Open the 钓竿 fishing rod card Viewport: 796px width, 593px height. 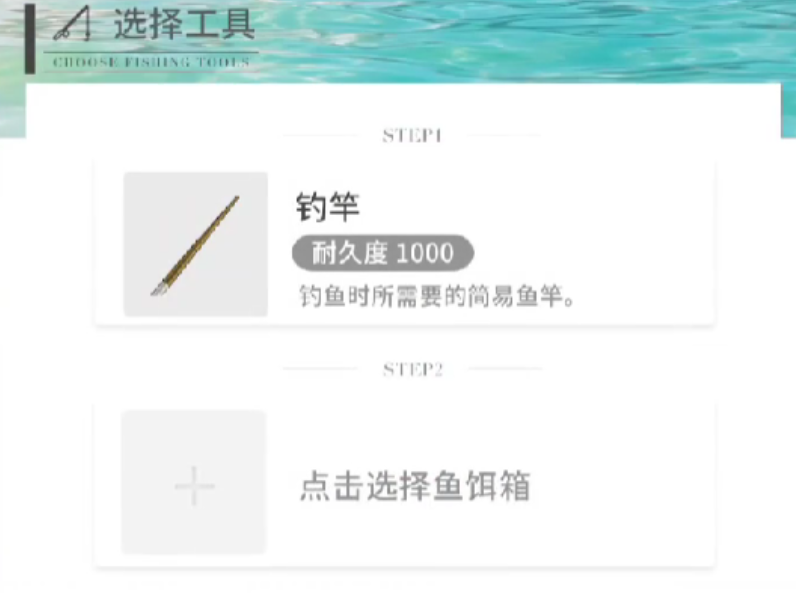coord(404,243)
